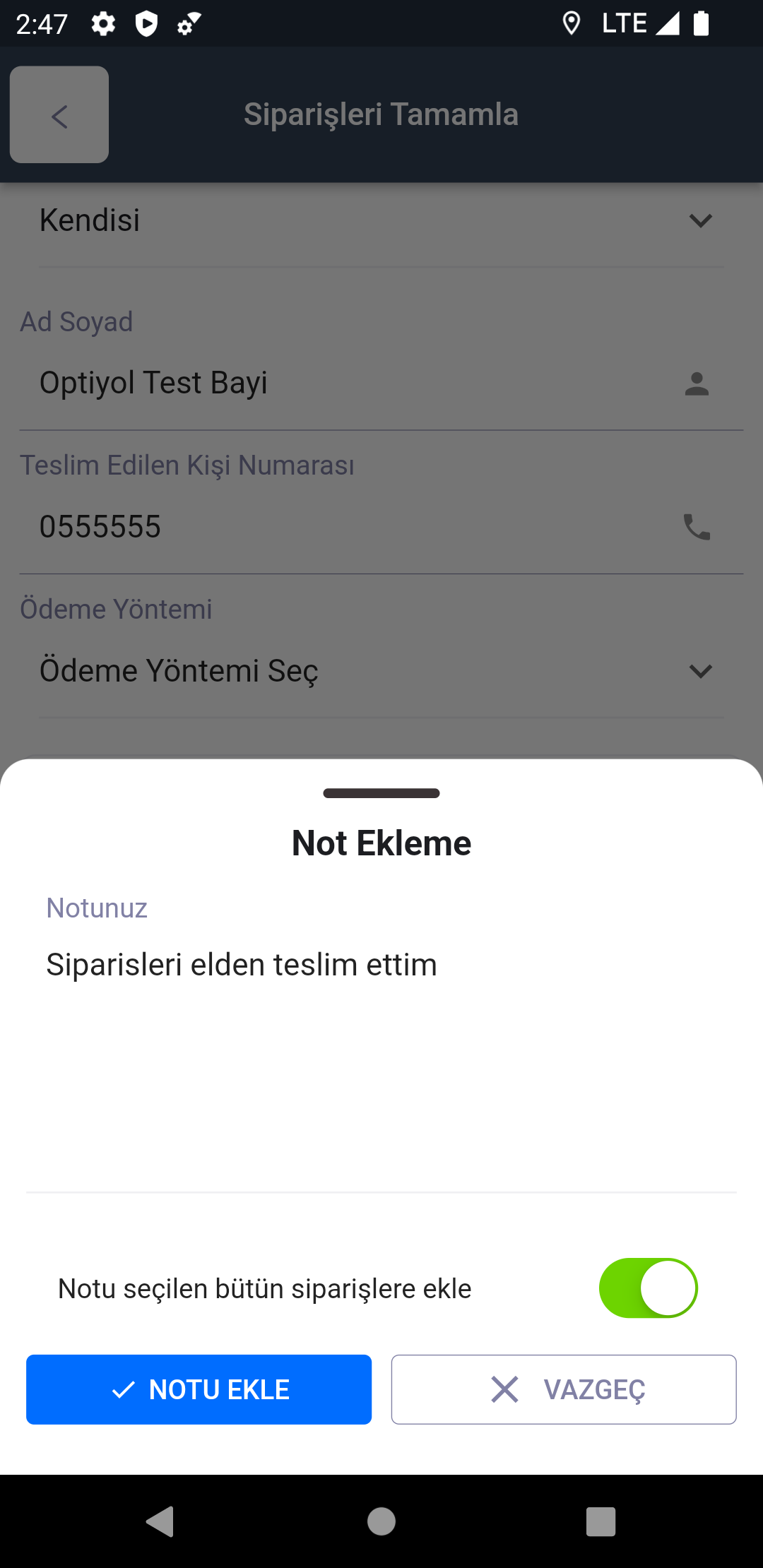Tap the NOTU EKLE button
This screenshot has height=1568, width=763.
(x=199, y=1389)
